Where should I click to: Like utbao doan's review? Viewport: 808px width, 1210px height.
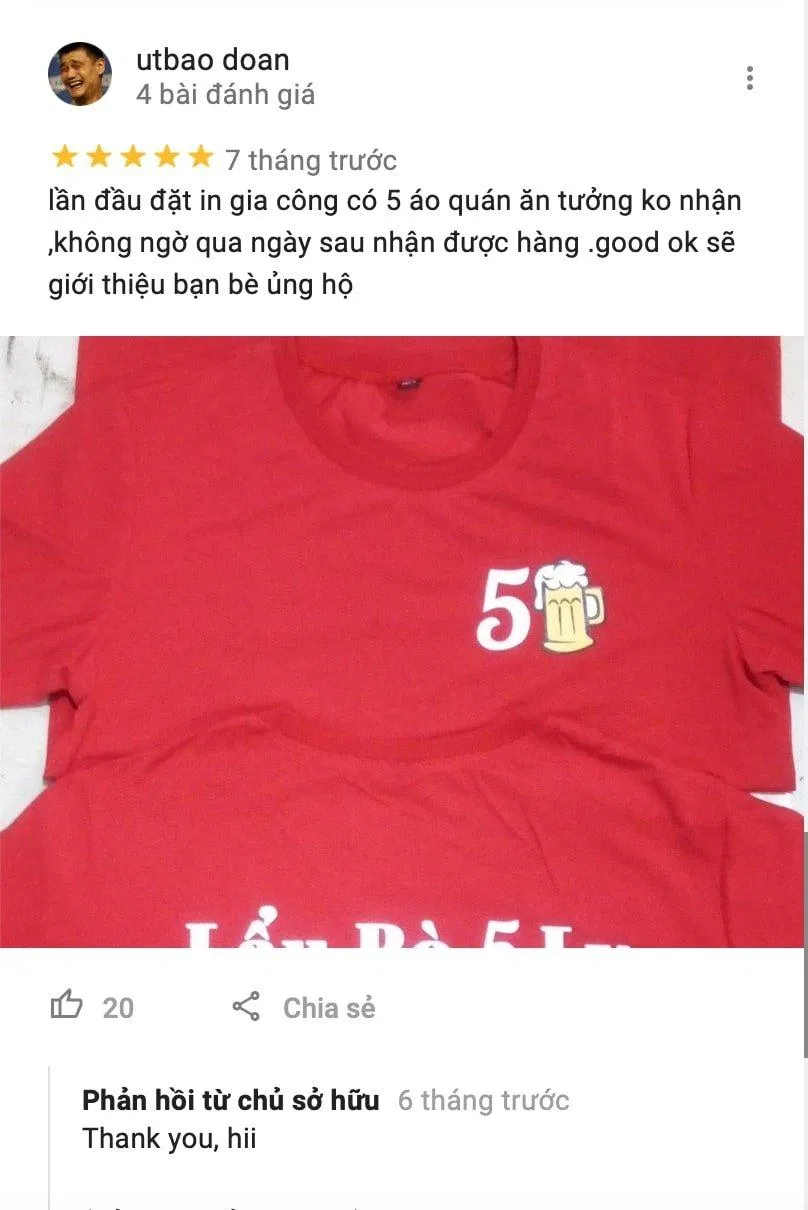[x=67, y=1005]
